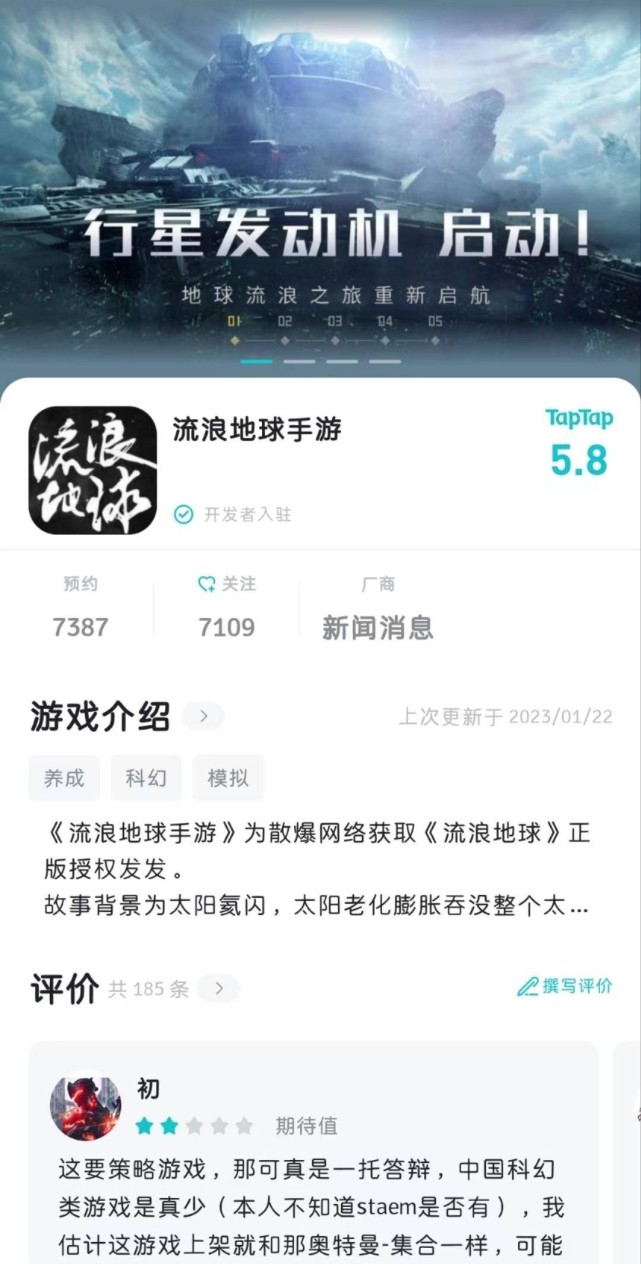Screen dimensions: 641x1264
Task: Open the developer 新闻消息
Action: (377, 627)
